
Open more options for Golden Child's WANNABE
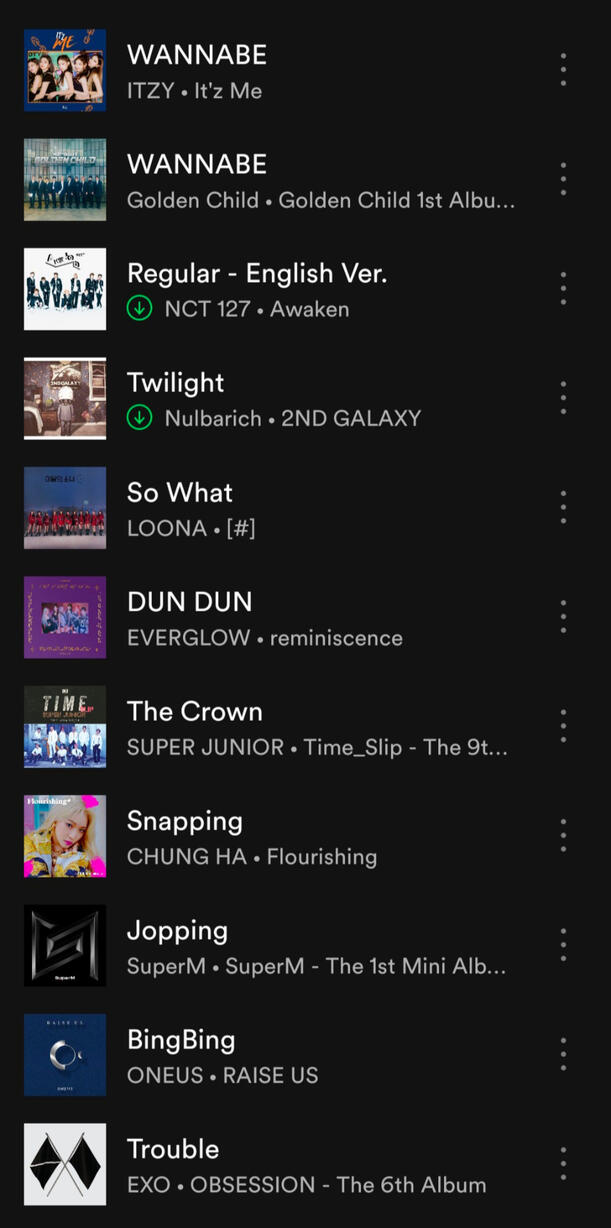coord(563,179)
